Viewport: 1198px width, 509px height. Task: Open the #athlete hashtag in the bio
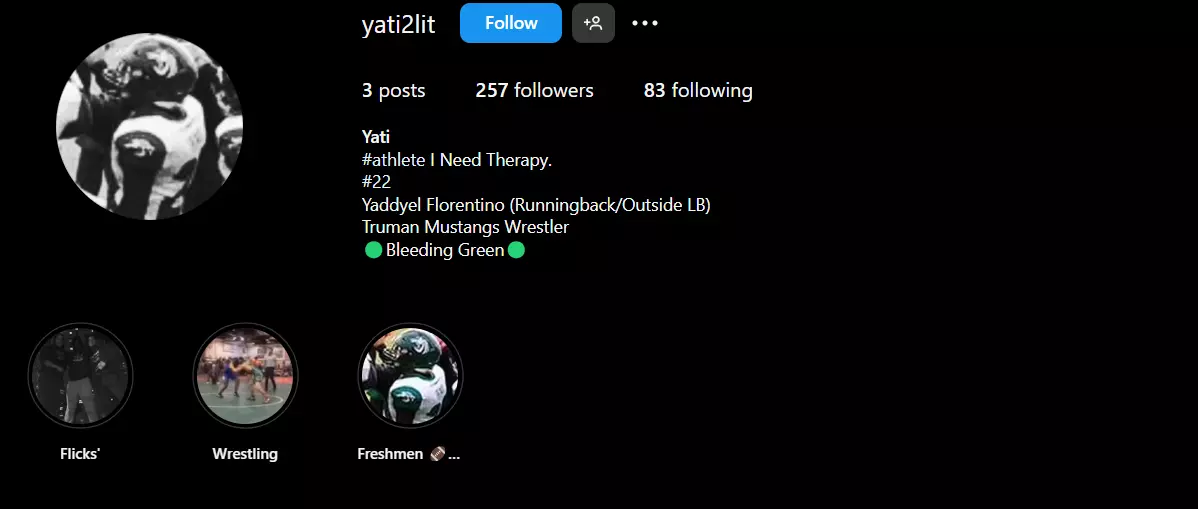392,160
